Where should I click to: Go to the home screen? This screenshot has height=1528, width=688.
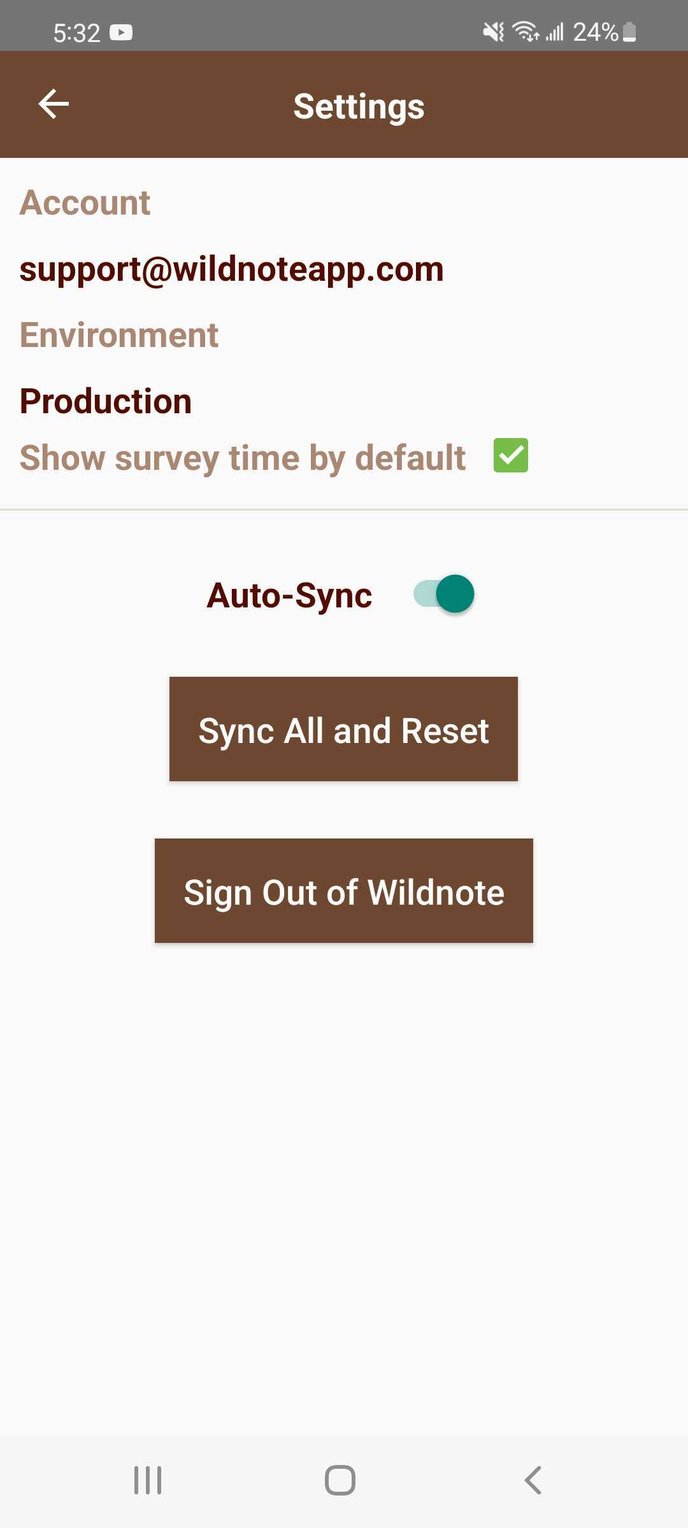(340, 1480)
